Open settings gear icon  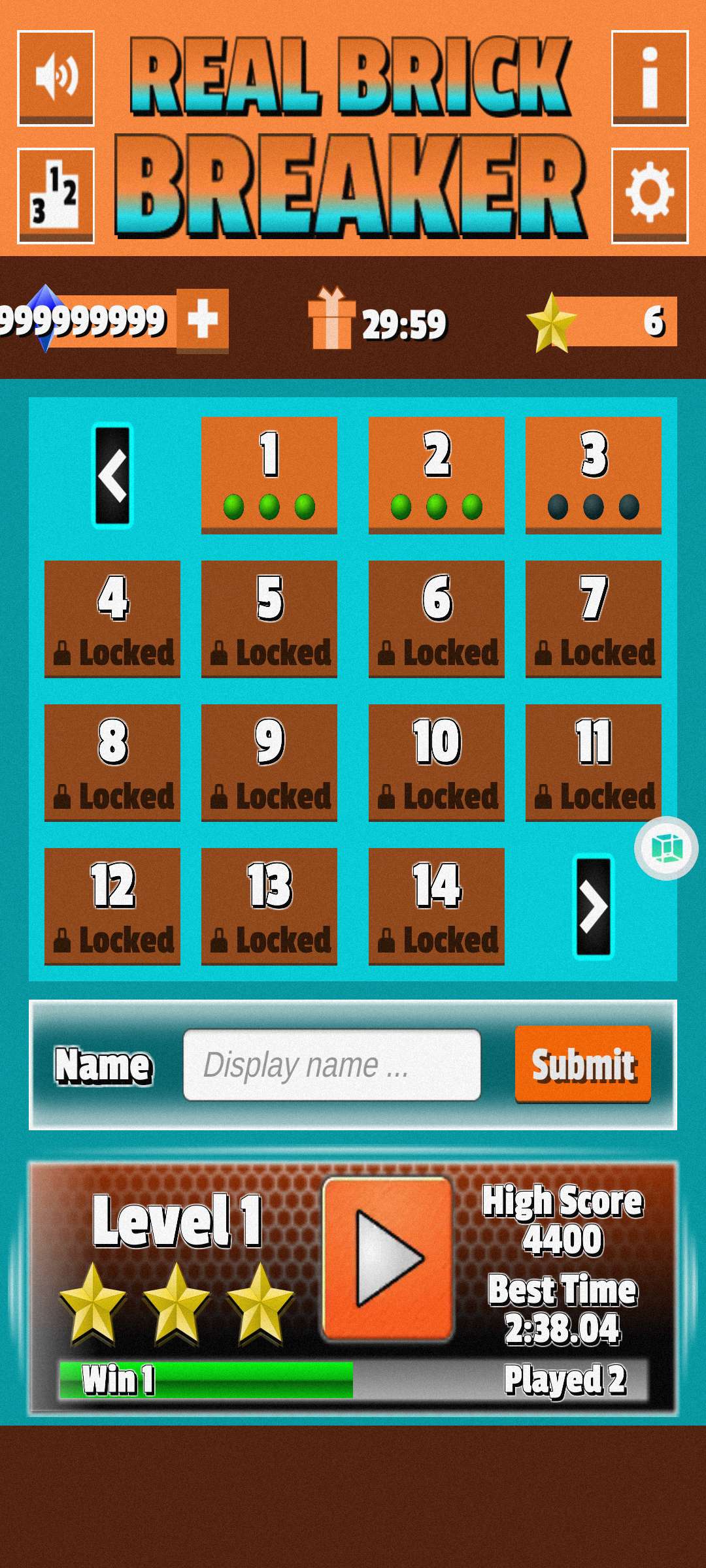[x=649, y=195]
